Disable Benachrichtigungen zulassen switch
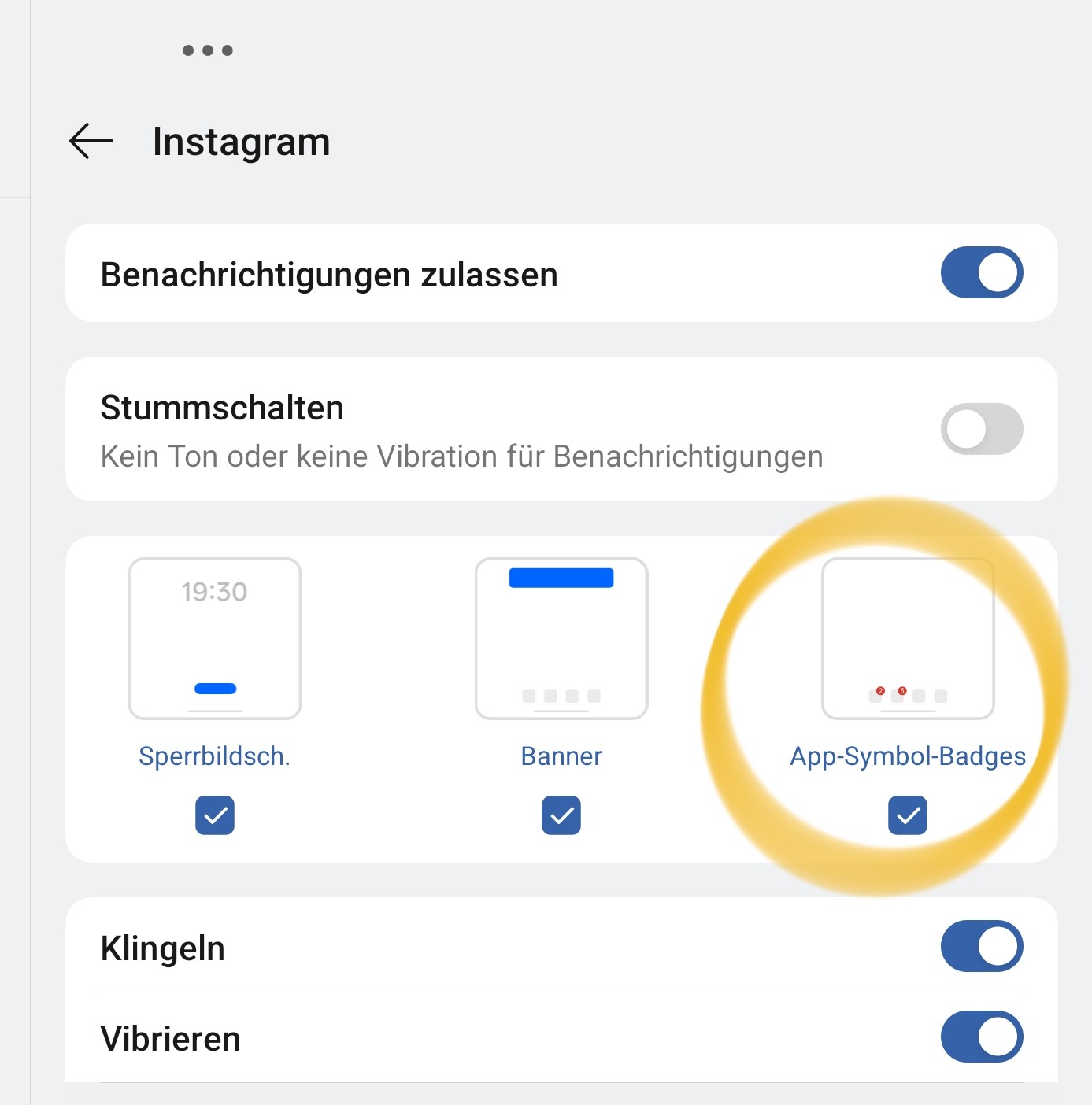1092x1105 pixels. click(x=982, y=273)
